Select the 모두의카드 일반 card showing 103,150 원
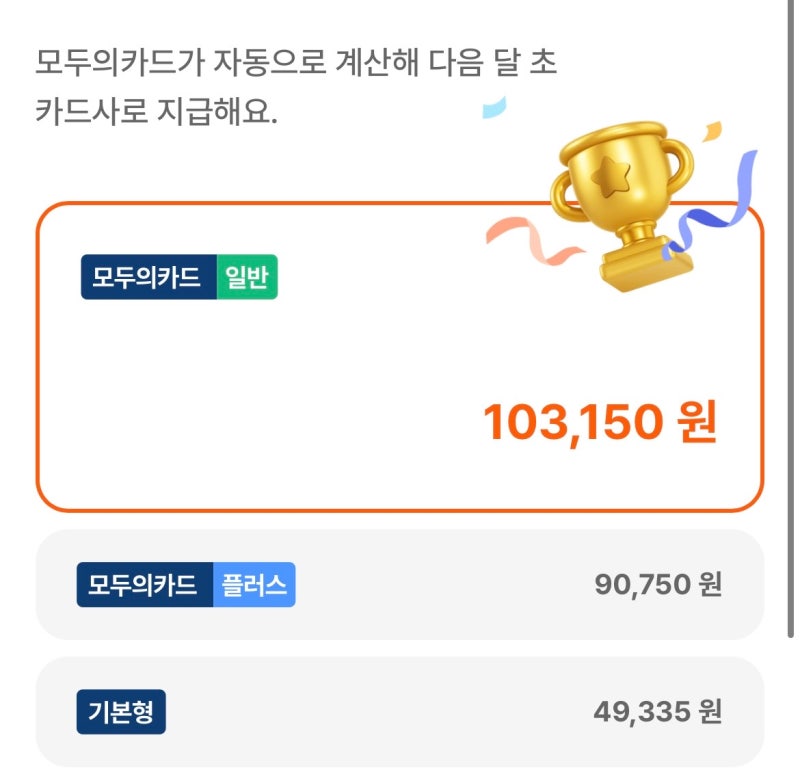Screen dimensions: 800x783 click(399, 357)
